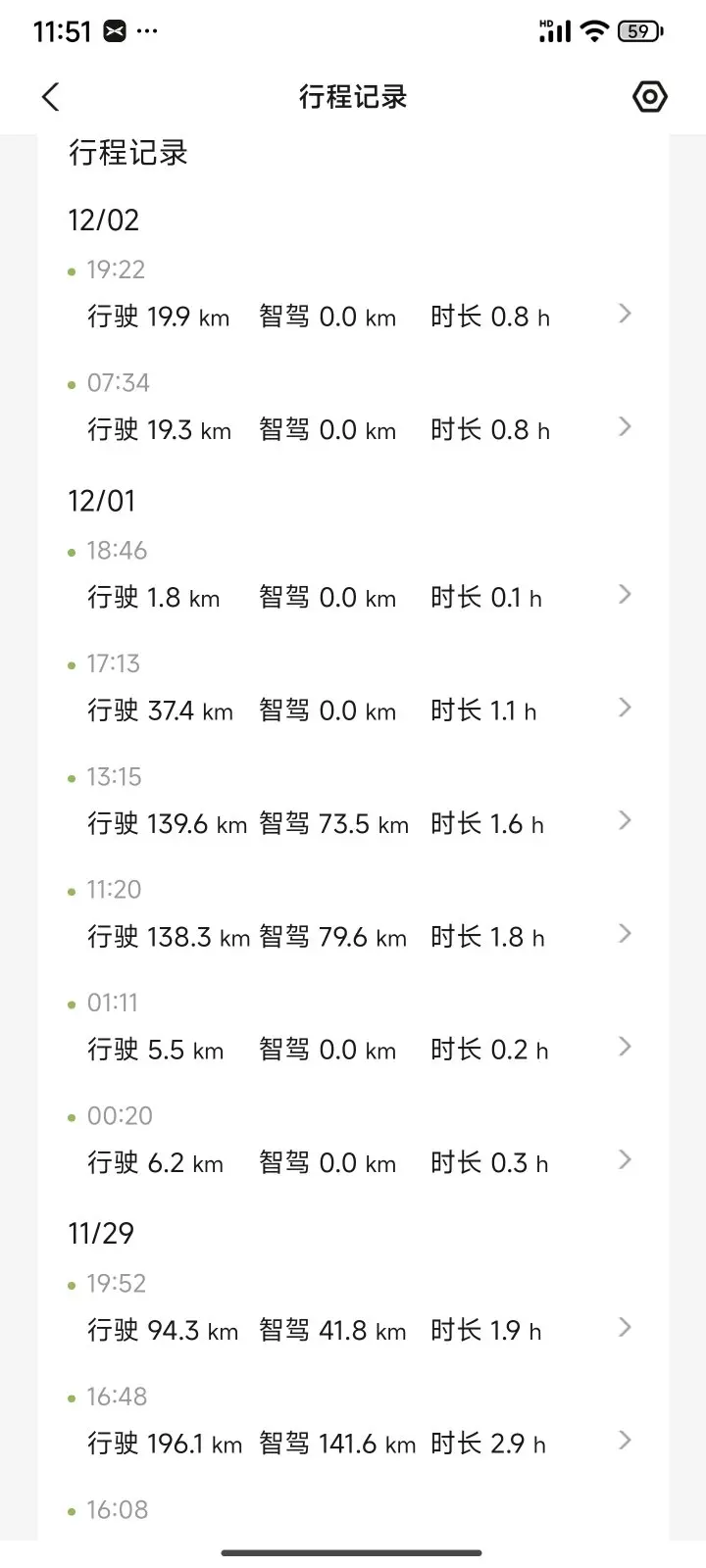Open the 12/02 07:34 trip of 19.3 km
The width and height of the screenshot is (706, 1568).
[x=353, y=429]
